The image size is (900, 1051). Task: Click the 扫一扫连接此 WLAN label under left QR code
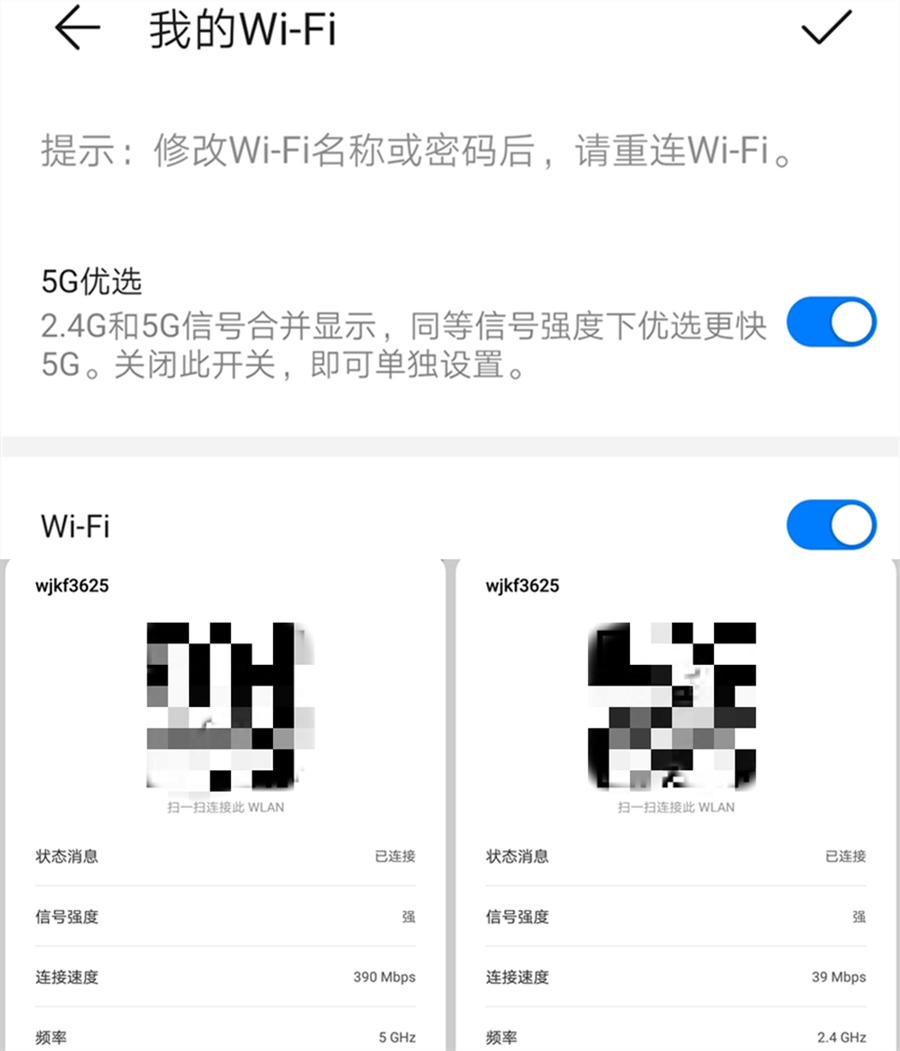[225, 807]
